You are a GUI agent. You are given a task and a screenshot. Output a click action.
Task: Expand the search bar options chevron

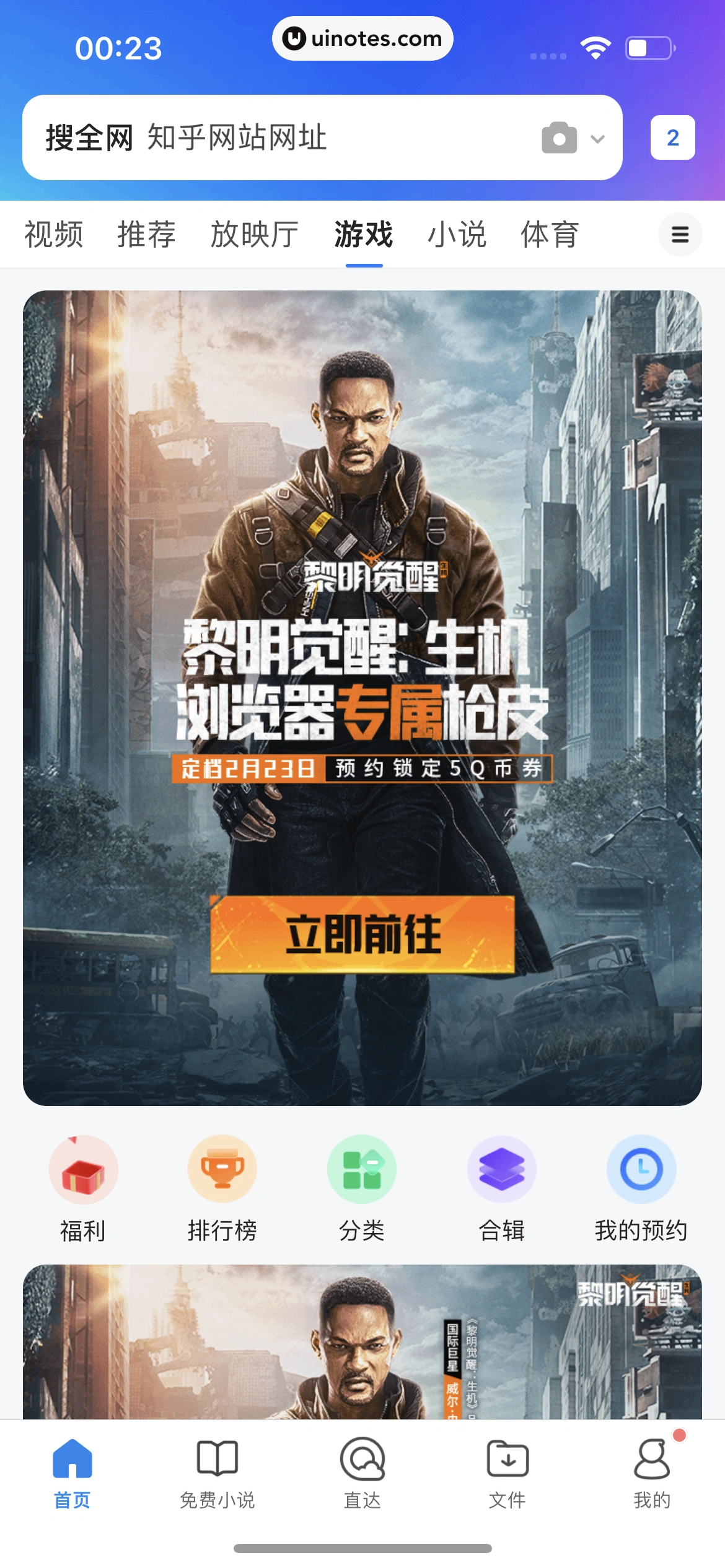tap(595, 137)
